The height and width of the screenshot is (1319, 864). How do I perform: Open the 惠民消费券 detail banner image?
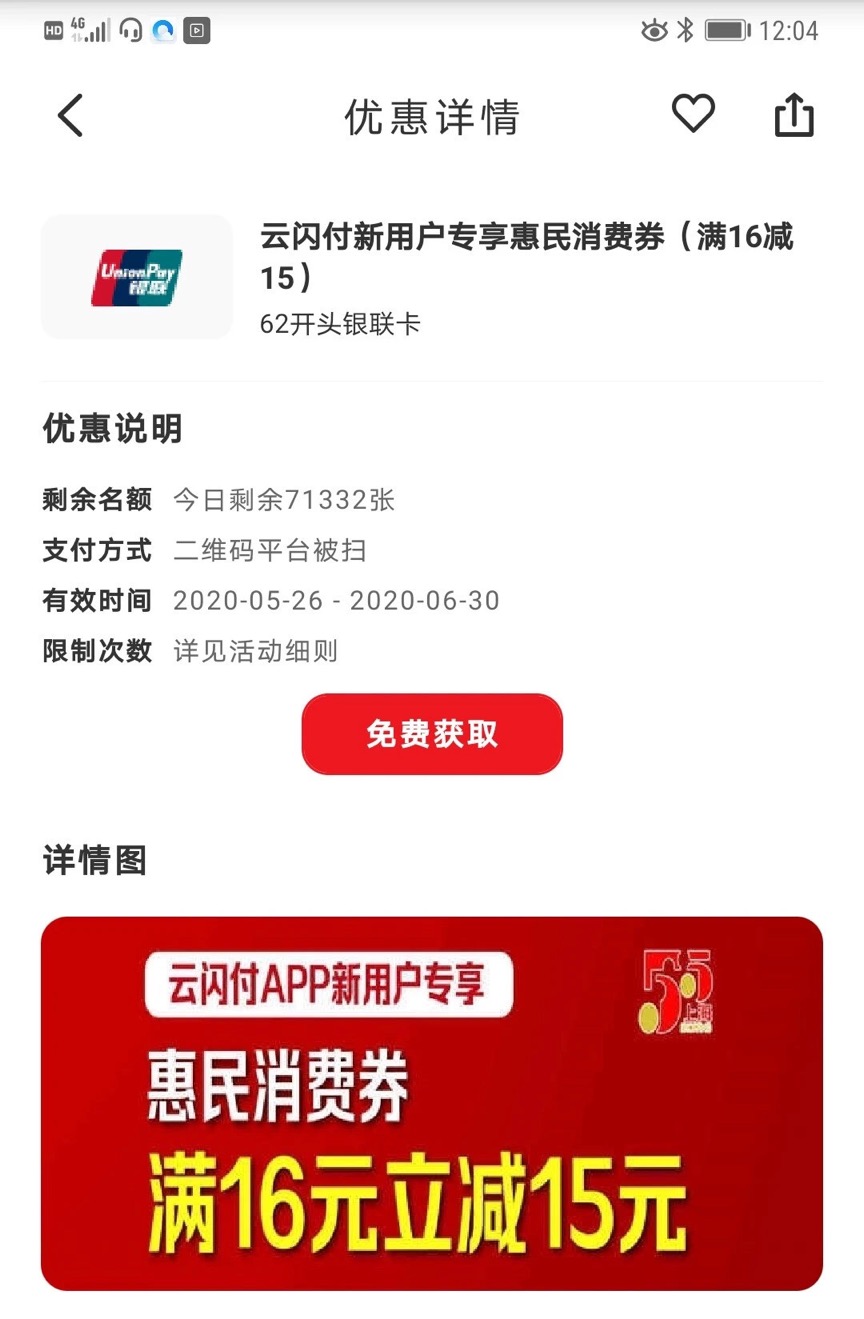[432, 1102]
